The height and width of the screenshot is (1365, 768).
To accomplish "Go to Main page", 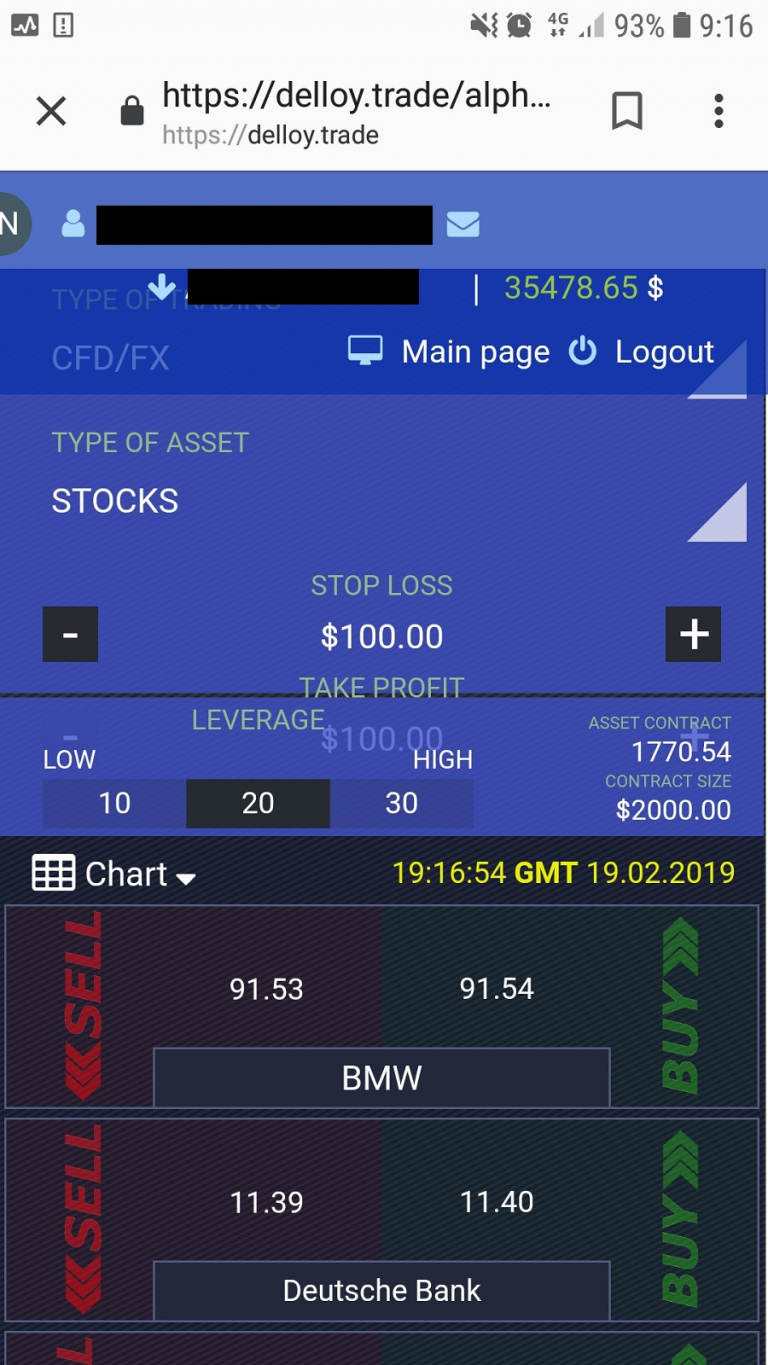I will [x=449, y=352].
